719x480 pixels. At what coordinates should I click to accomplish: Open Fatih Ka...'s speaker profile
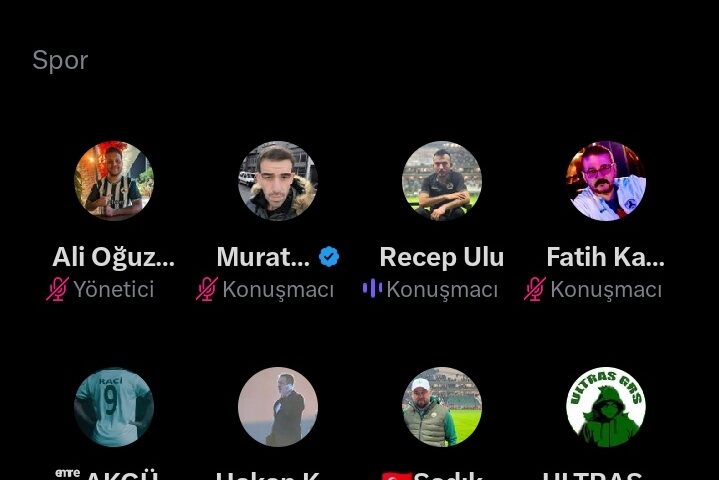pyautogui.click(x=606, y=181)
